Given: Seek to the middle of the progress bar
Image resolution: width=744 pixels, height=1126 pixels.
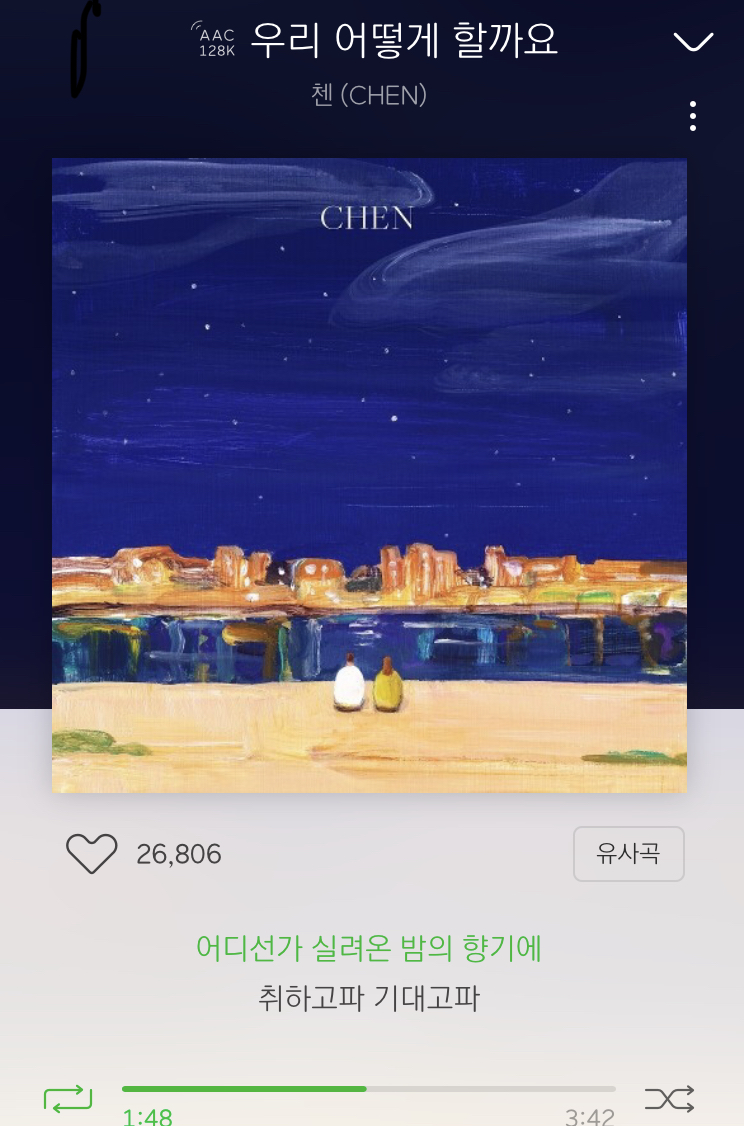Looking at the screenshot, I should coord(369,1088).
